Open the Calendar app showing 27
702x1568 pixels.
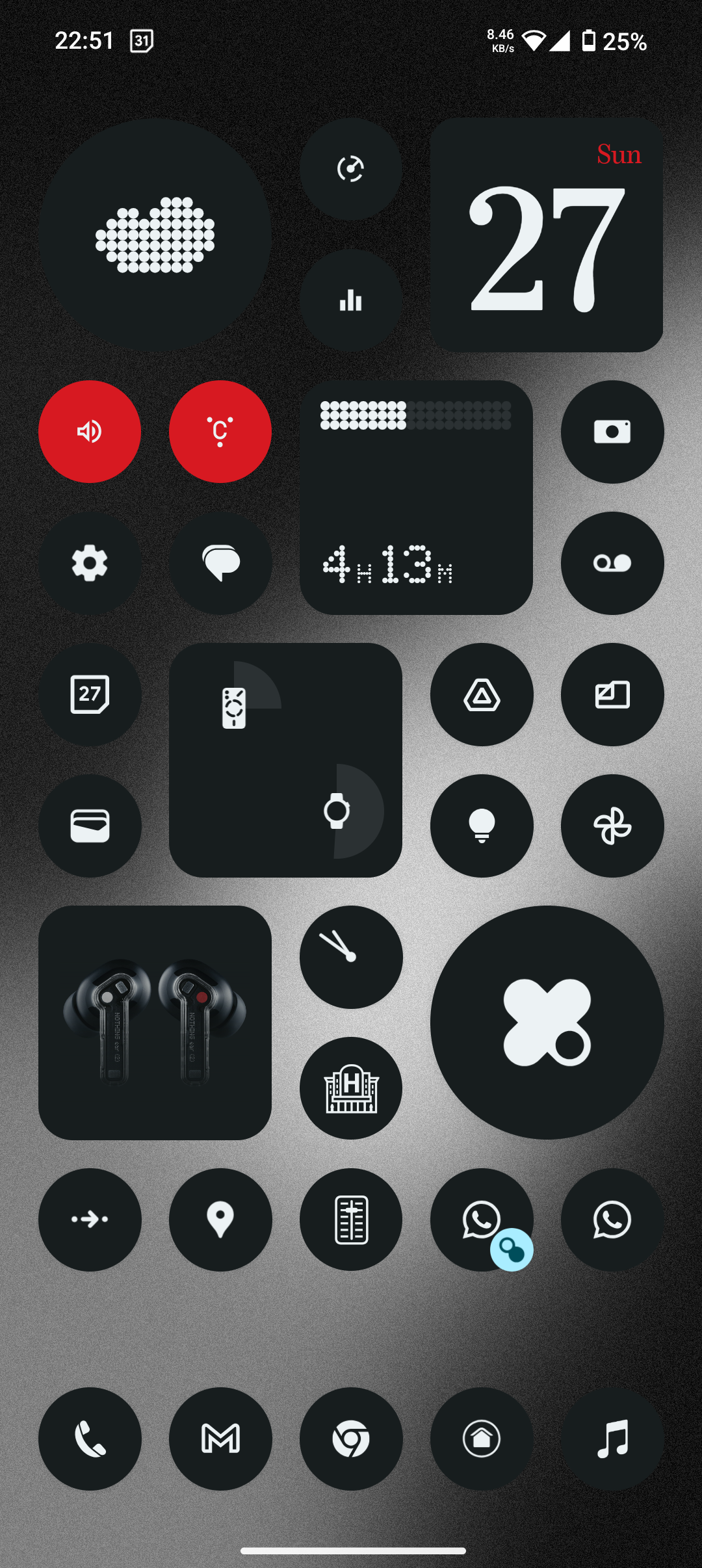tap(90, 694)
